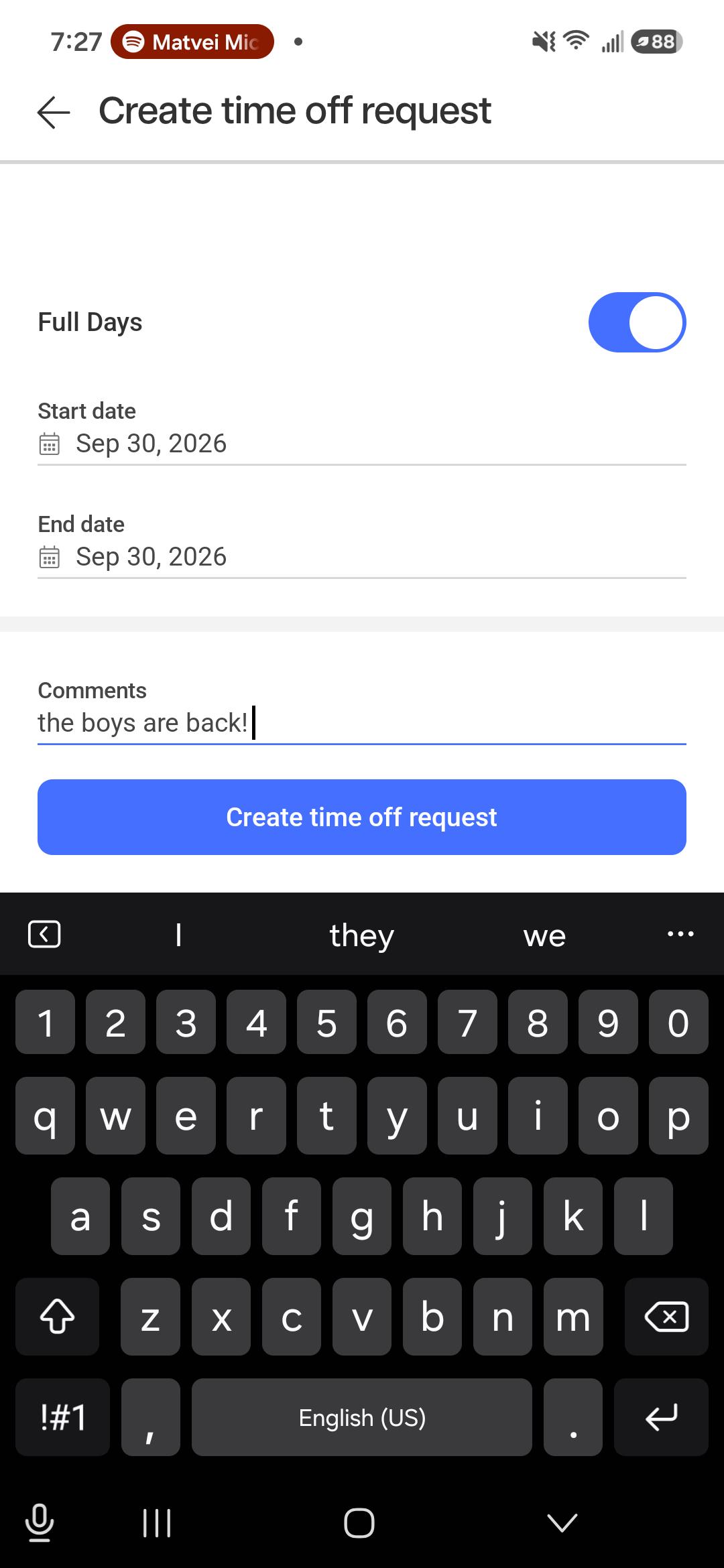Screen dimensions: 724x1568
Task: Open the Spotify now-playing status chip
Action: click(x=192, y=42)
